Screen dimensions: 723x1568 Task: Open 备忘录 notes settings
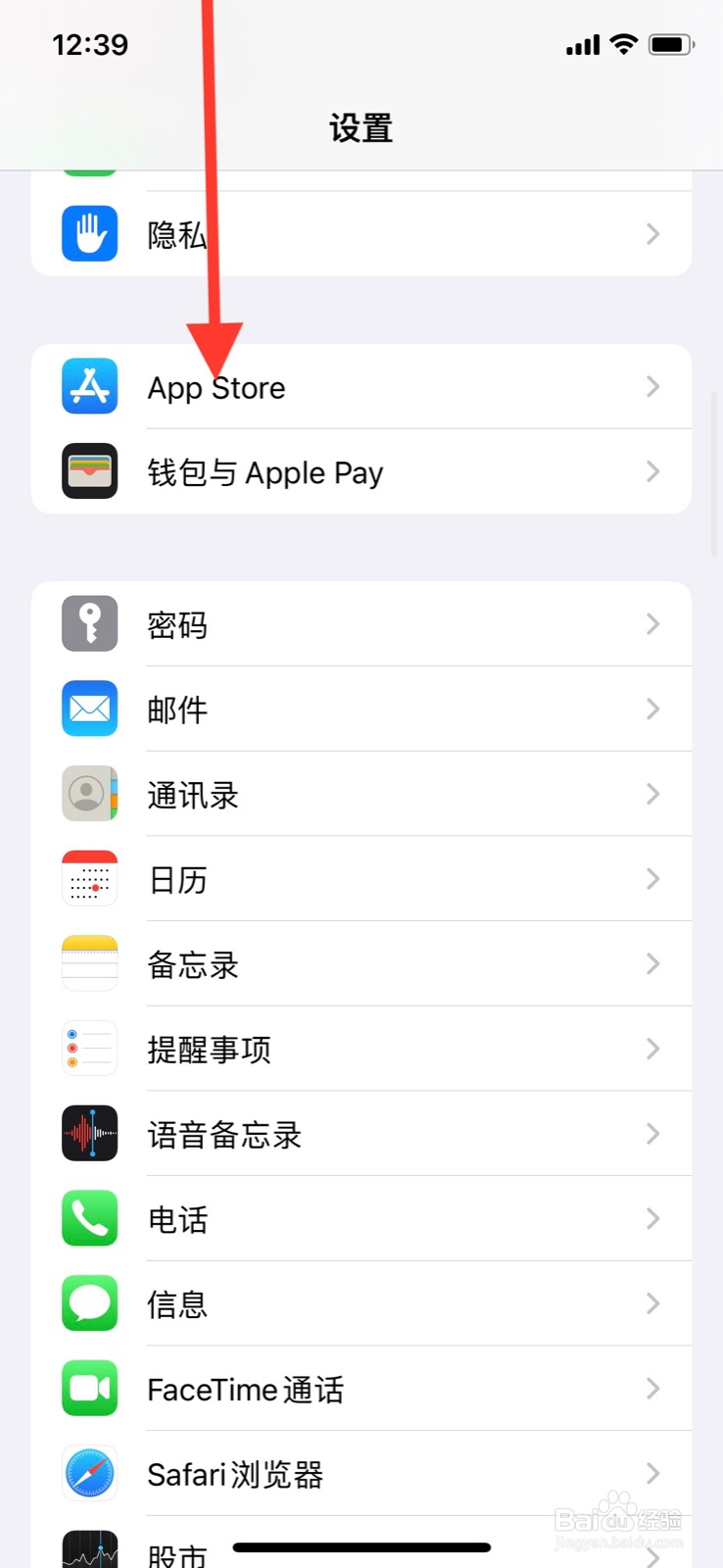point(361,963)
